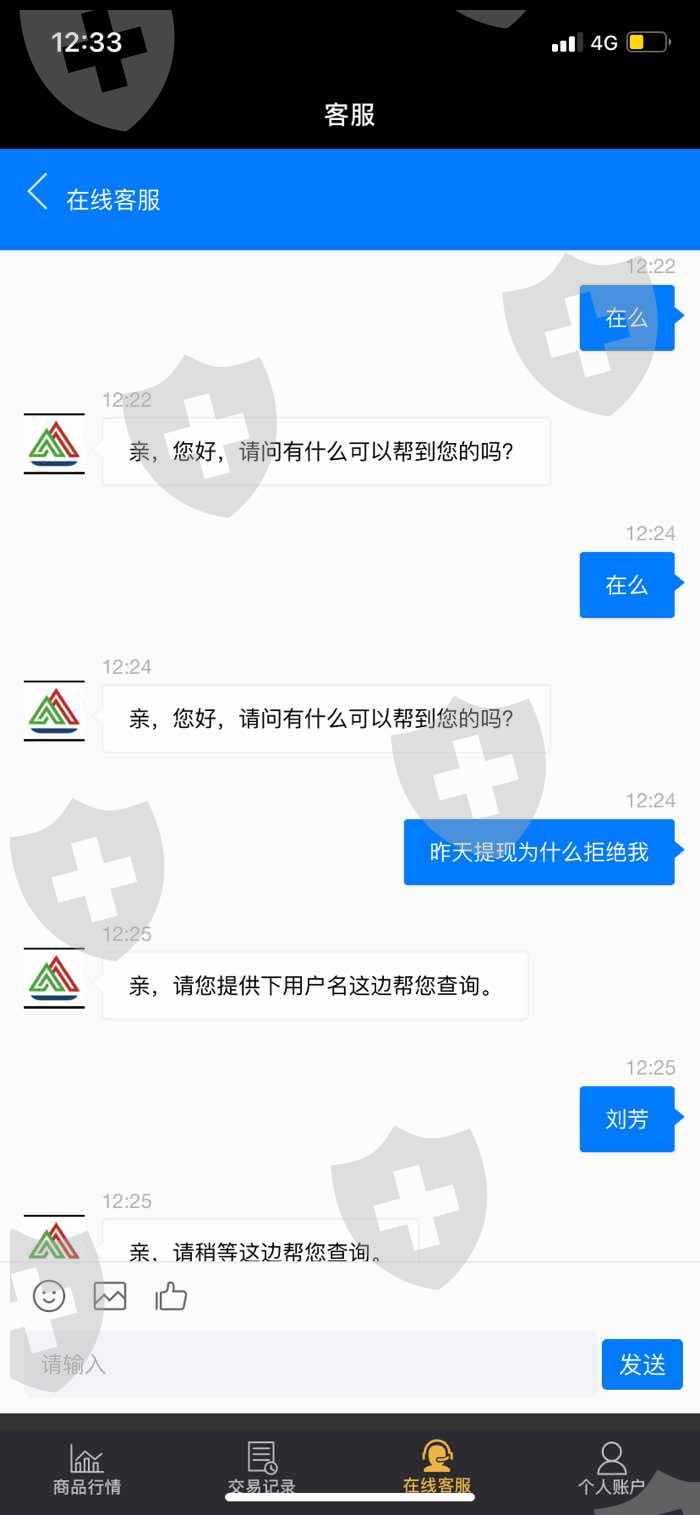Viewport: 700px width, 1515px height.
Task: Go back from 在线客服 chat
Action: coord(37,192)
